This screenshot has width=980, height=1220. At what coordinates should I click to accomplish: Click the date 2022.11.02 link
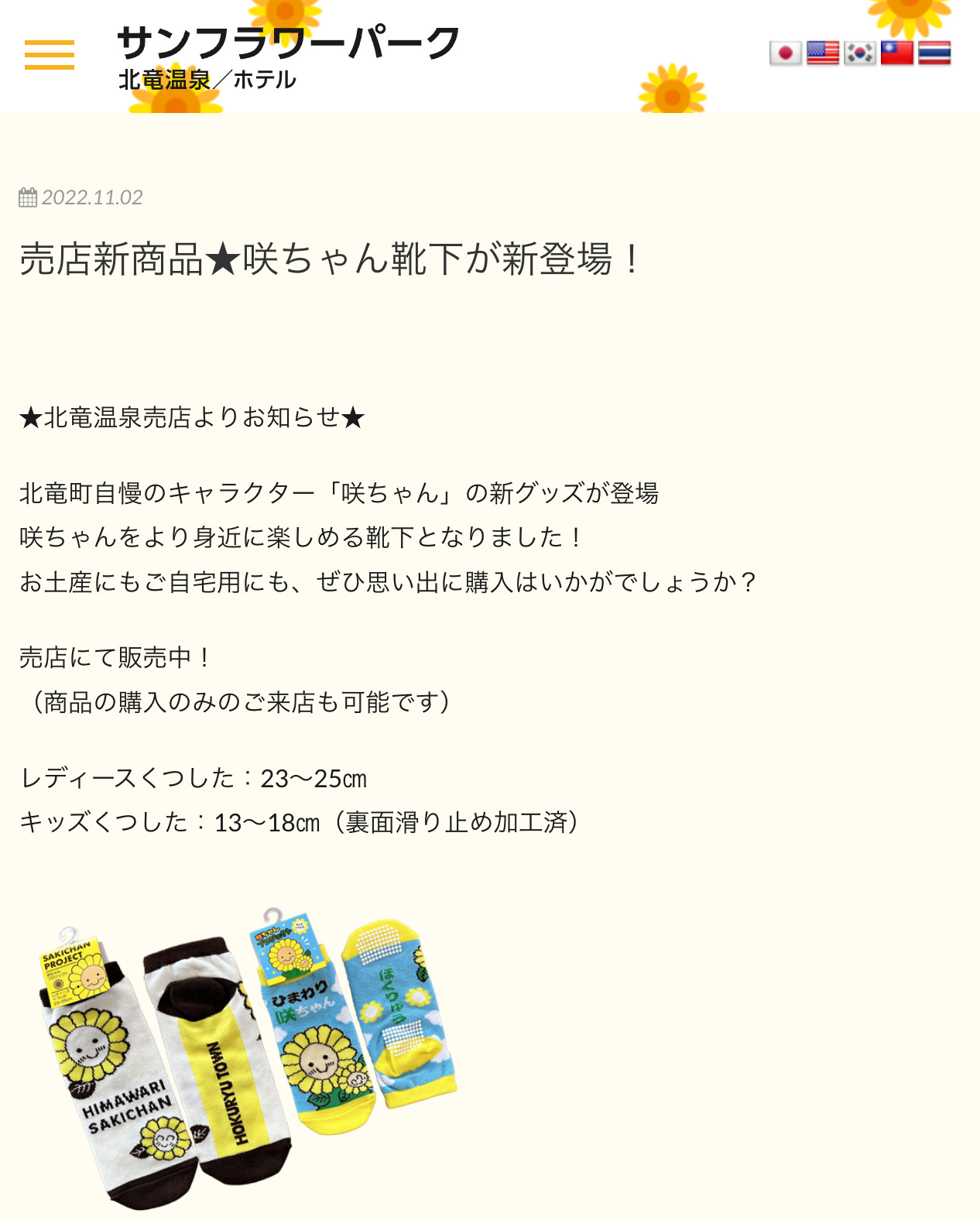pyautogui.click(x=93, y=198)
